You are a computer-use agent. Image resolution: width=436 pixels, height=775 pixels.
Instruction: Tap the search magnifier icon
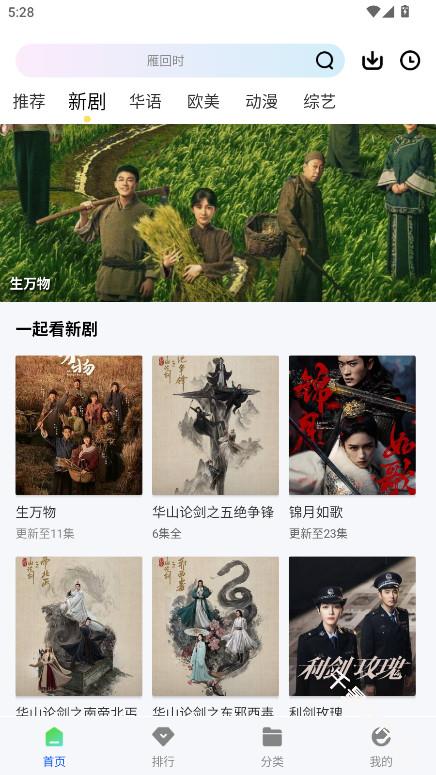[325, 61]
